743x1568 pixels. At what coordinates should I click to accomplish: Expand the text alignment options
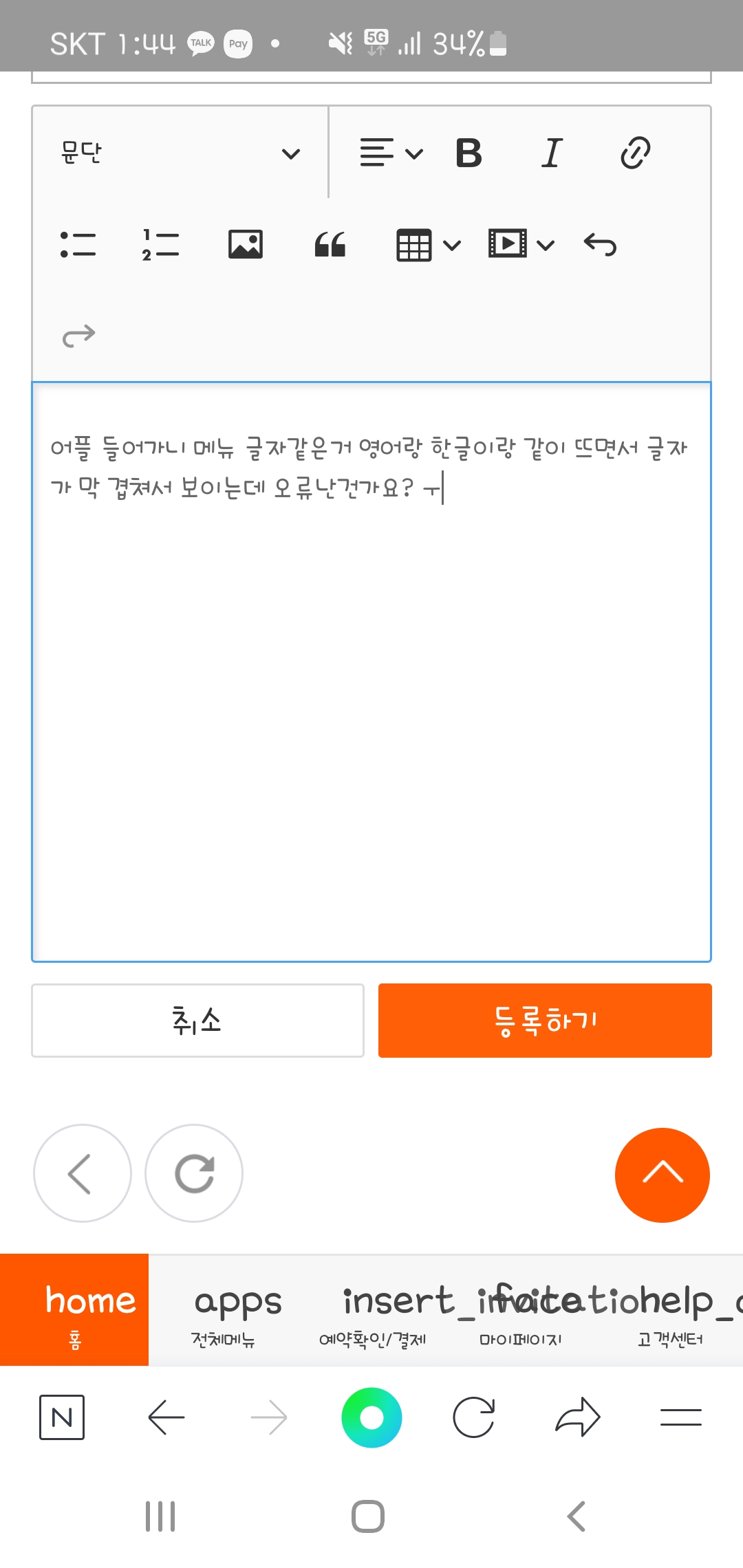click(x=391, y=153)
